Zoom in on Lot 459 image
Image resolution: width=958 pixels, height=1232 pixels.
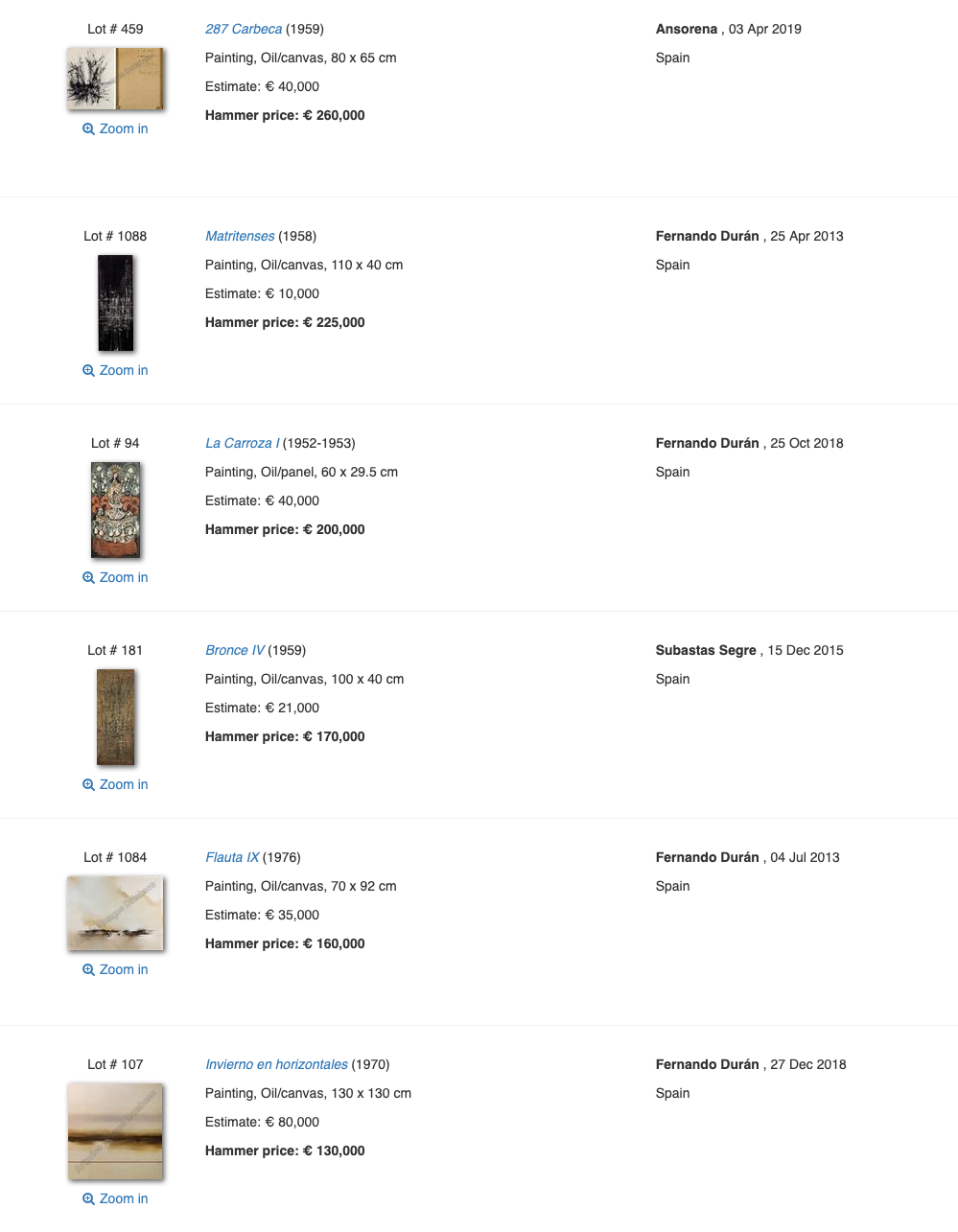[115, 128]
